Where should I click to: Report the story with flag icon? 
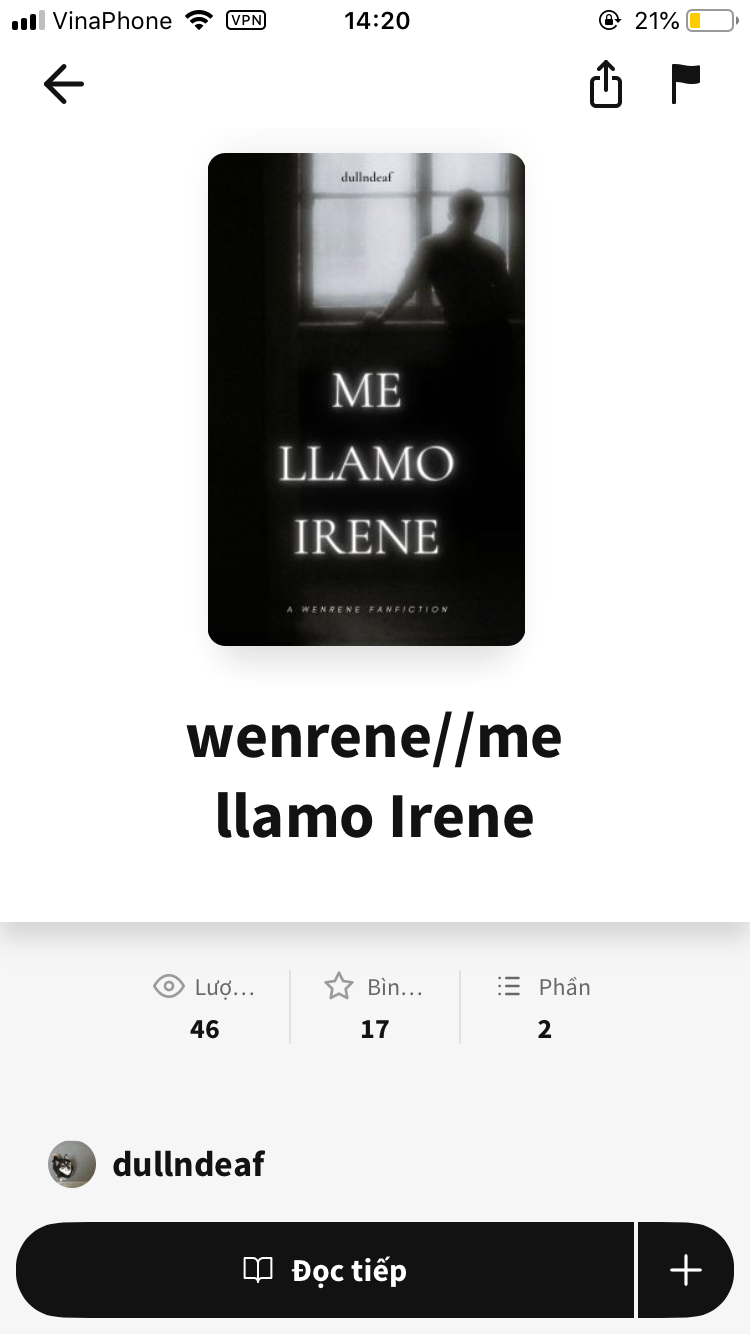[686, 84]
